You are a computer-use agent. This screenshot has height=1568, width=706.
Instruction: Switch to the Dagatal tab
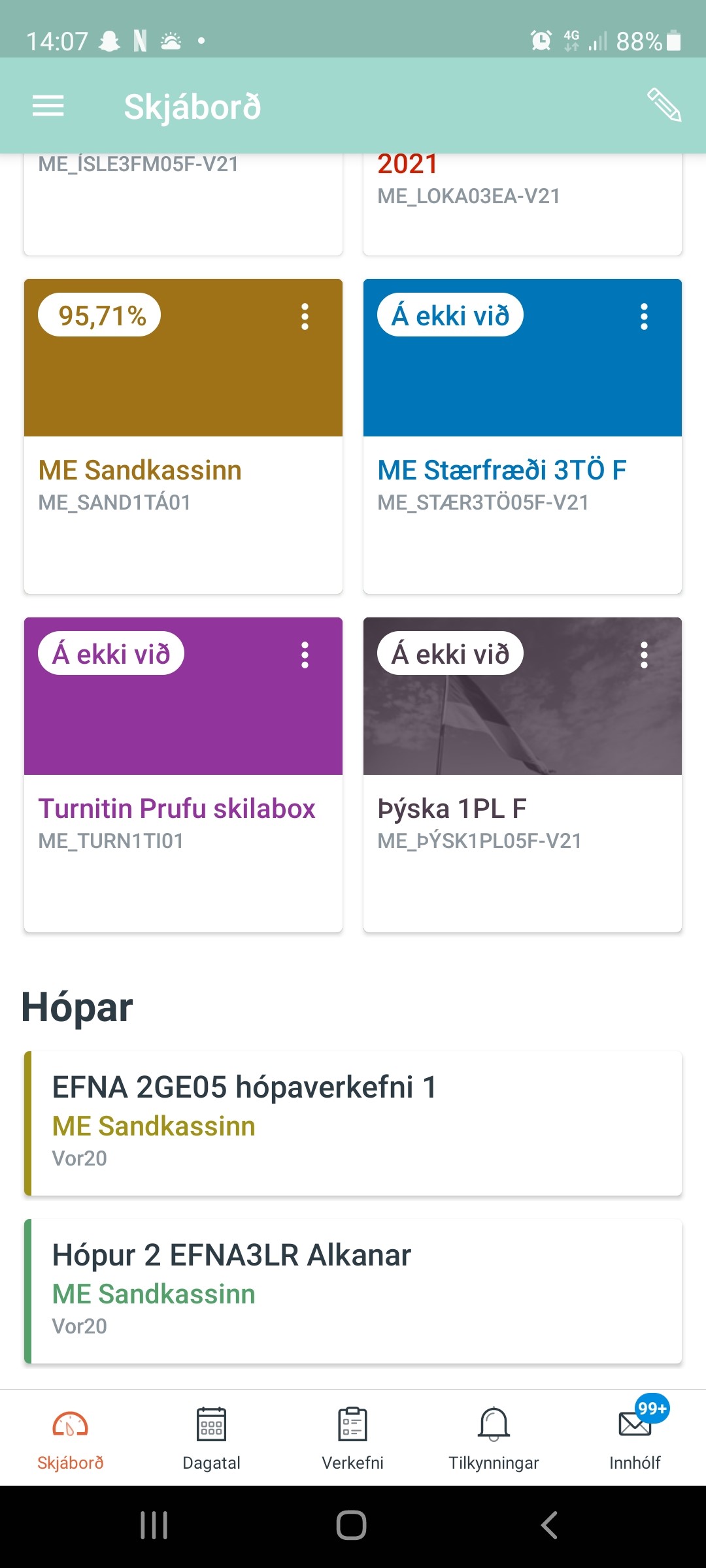(211, 1438)
